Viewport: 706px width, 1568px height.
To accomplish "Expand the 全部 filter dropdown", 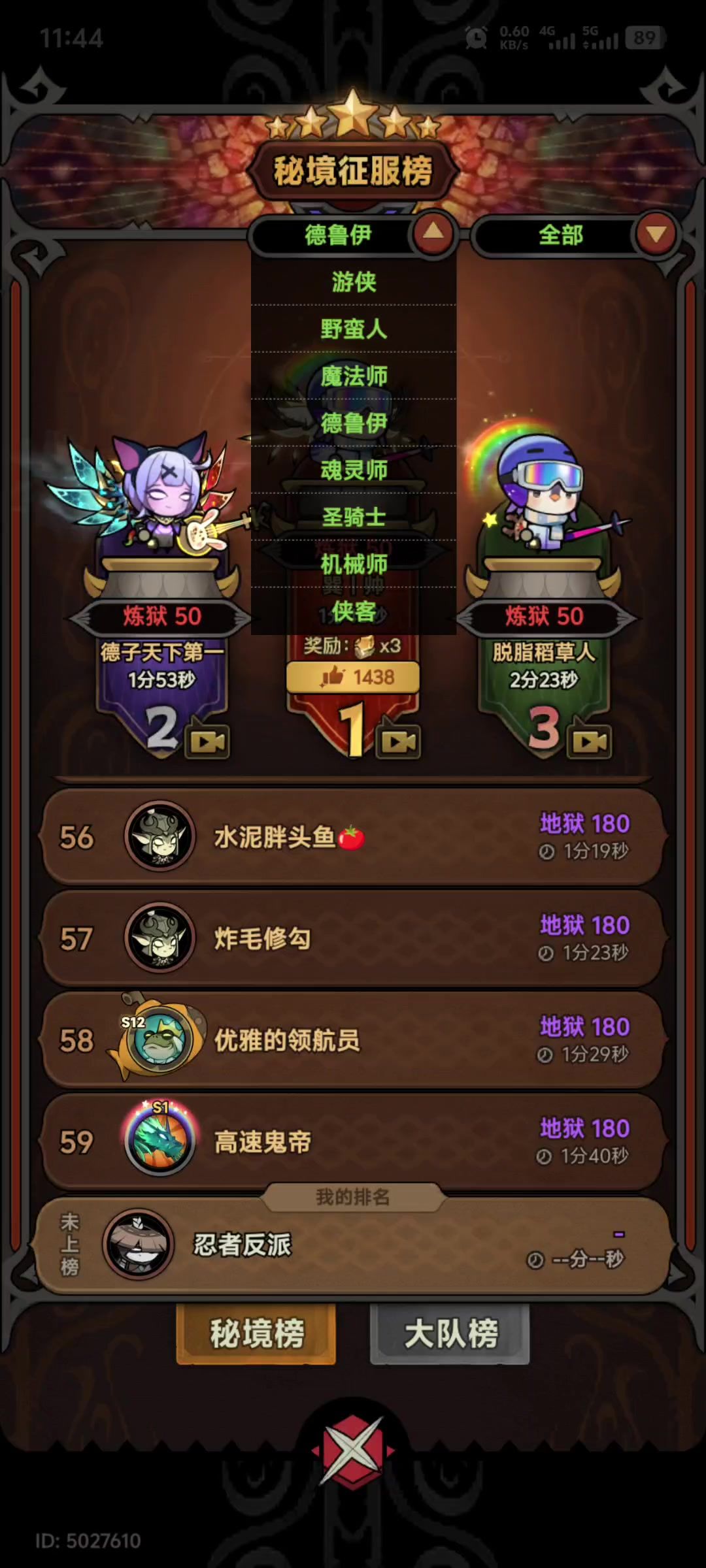I will [656, 234].
